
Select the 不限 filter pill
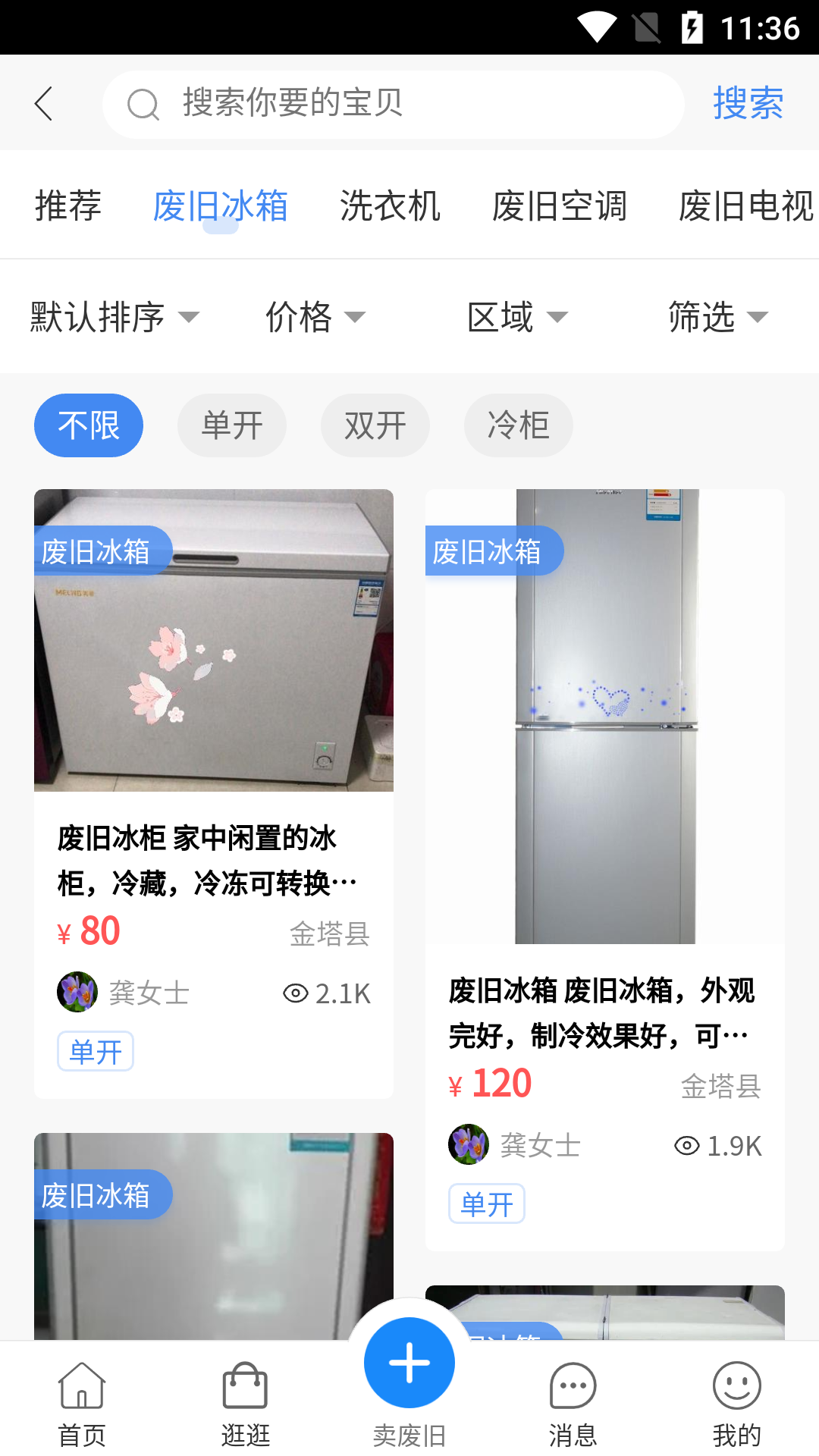click(88, 425)
